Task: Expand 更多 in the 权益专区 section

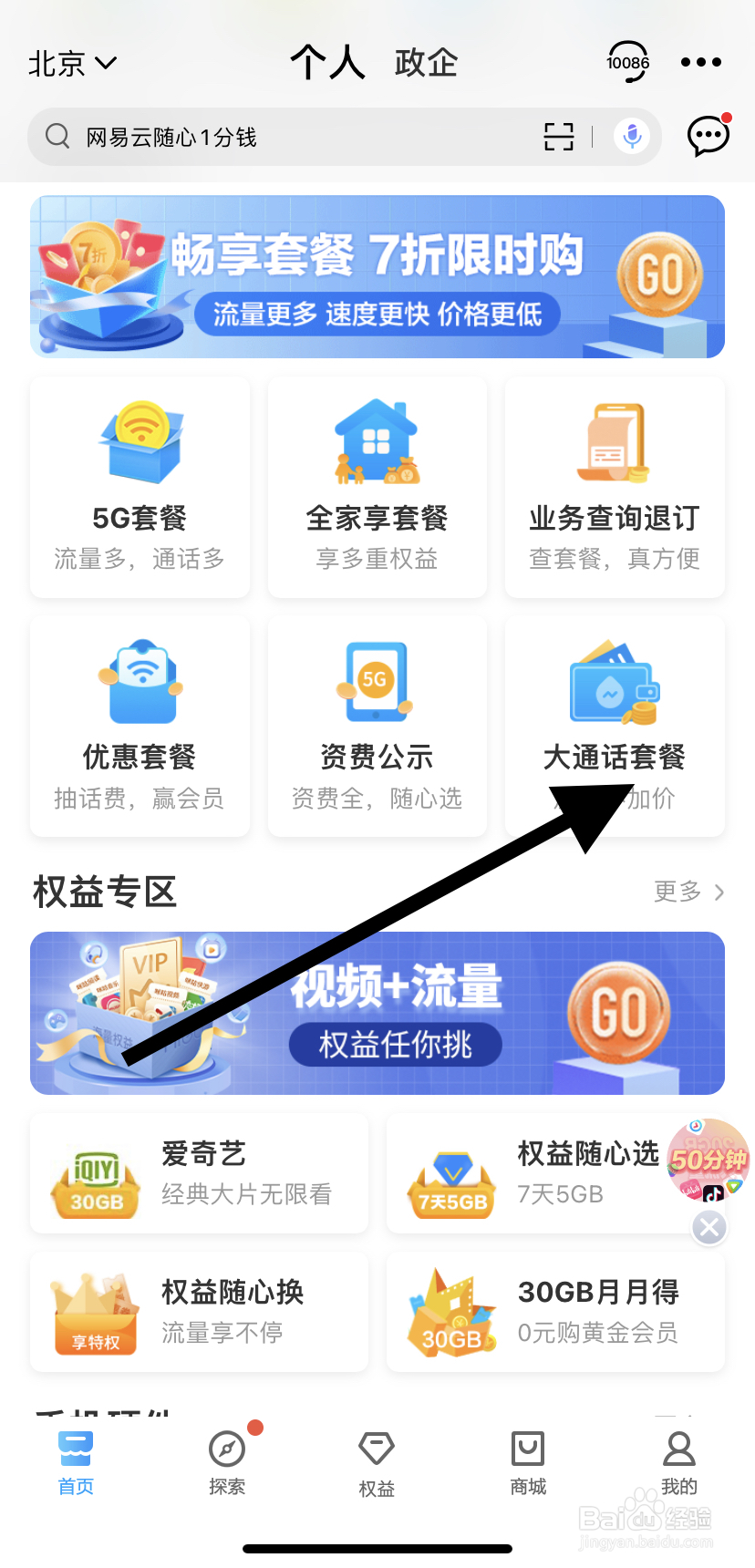Action: click(688, 892)
